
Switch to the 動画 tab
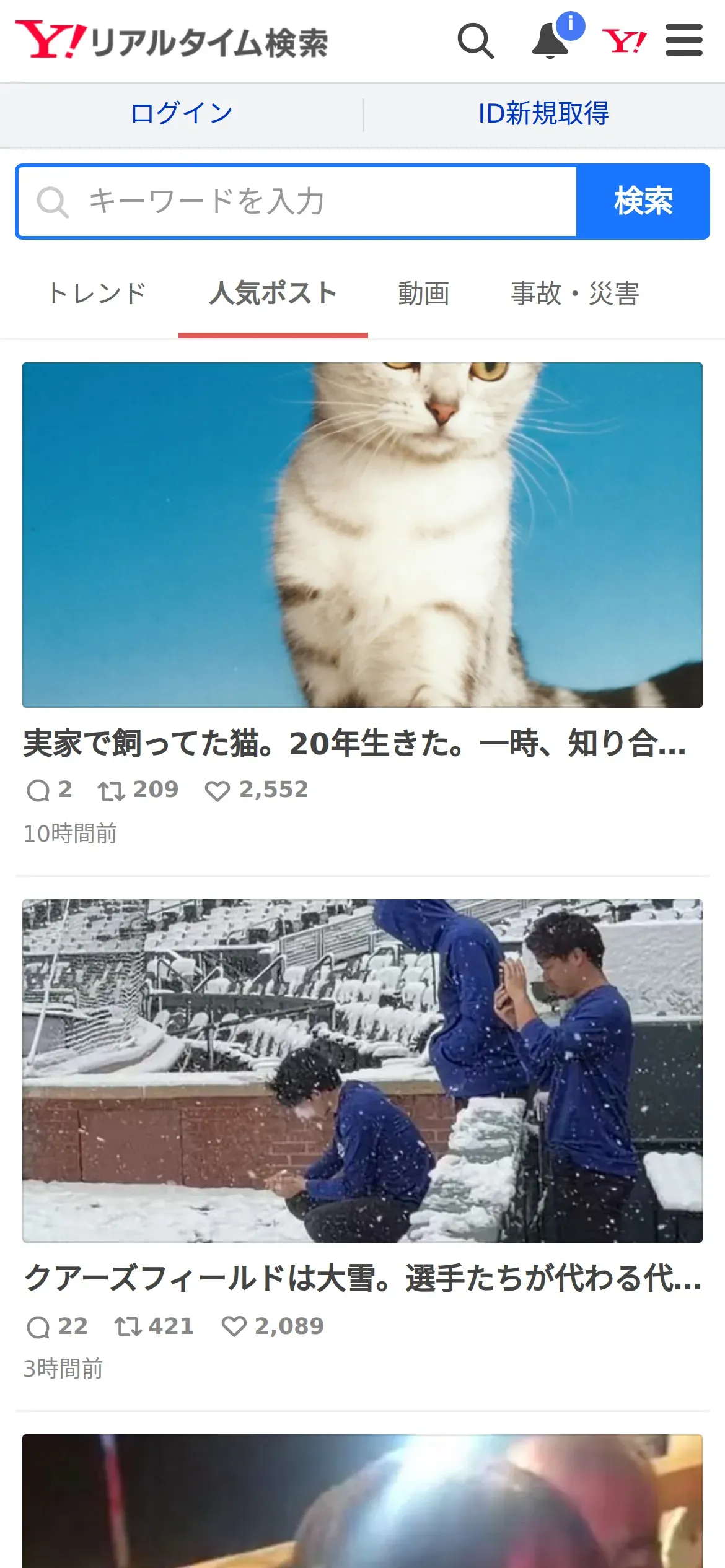tap(424, 293)
